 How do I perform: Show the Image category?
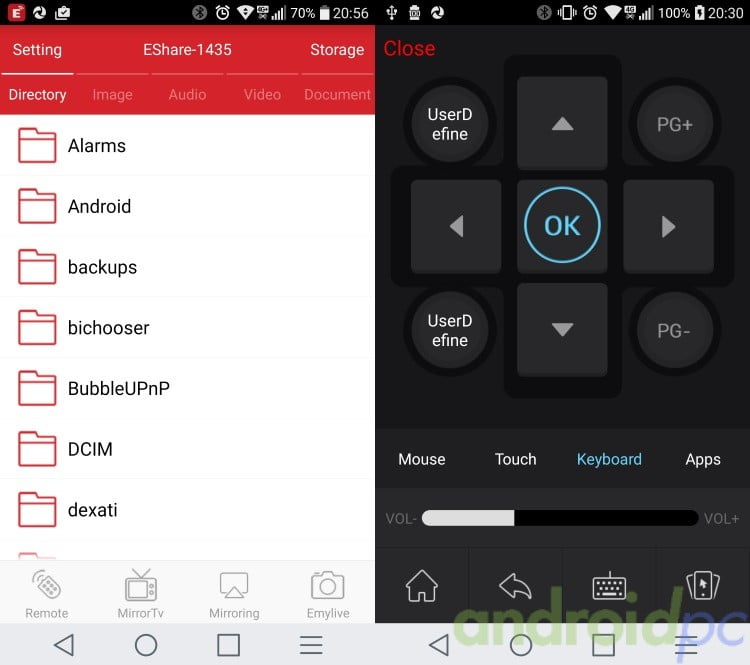pyautogui.click(x=112, y=95)
